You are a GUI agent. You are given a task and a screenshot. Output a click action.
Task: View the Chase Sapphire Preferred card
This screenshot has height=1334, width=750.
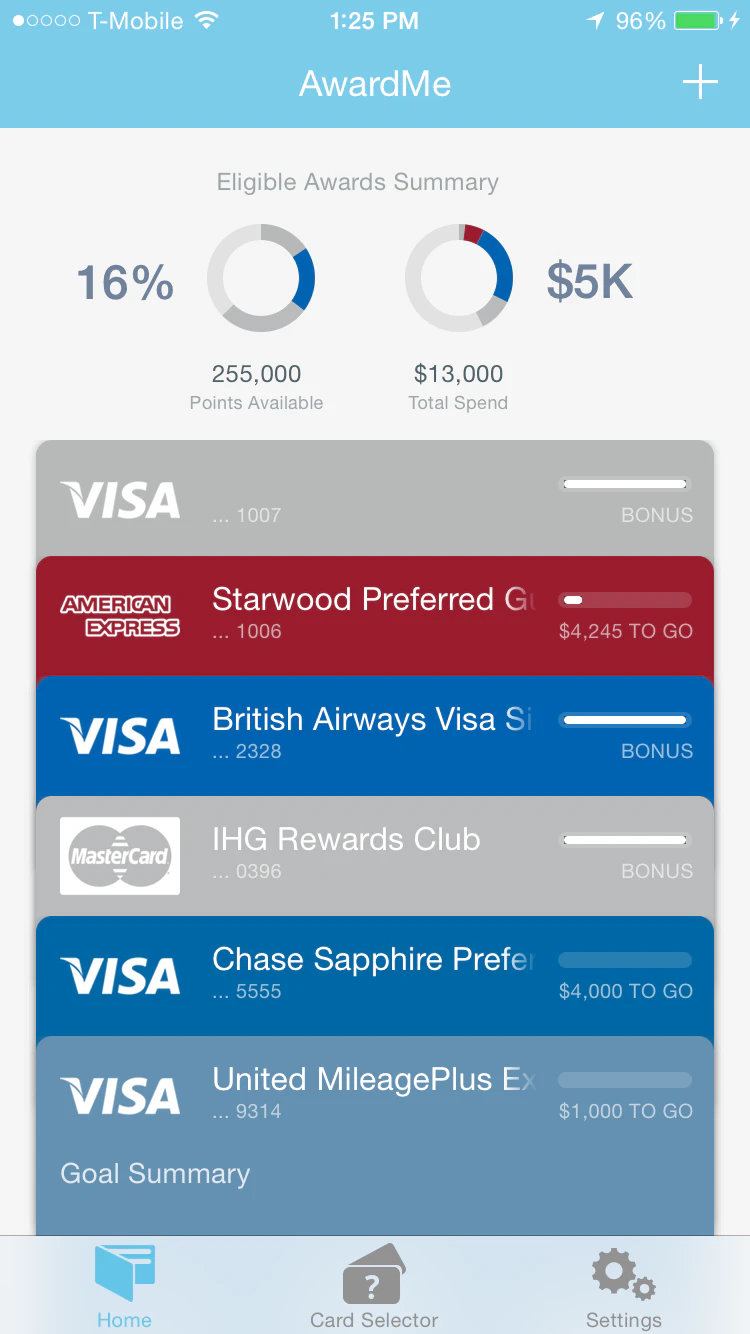(375, 975)
